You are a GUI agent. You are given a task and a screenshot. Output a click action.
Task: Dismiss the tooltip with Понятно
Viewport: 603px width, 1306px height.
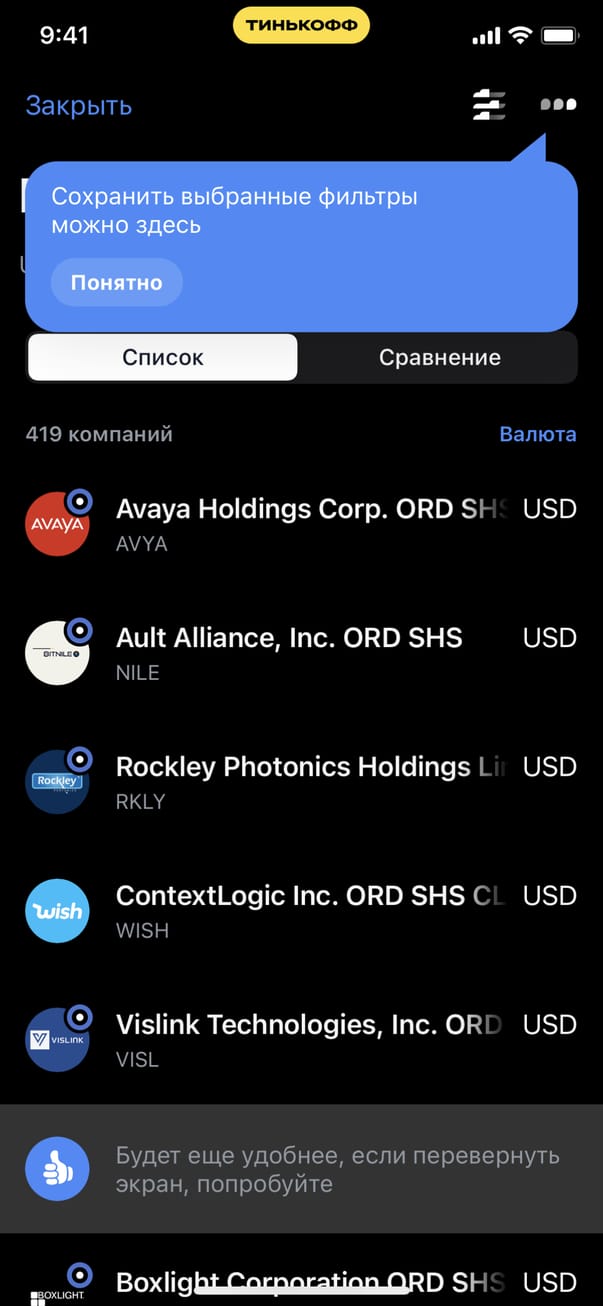tap(116, 283)
